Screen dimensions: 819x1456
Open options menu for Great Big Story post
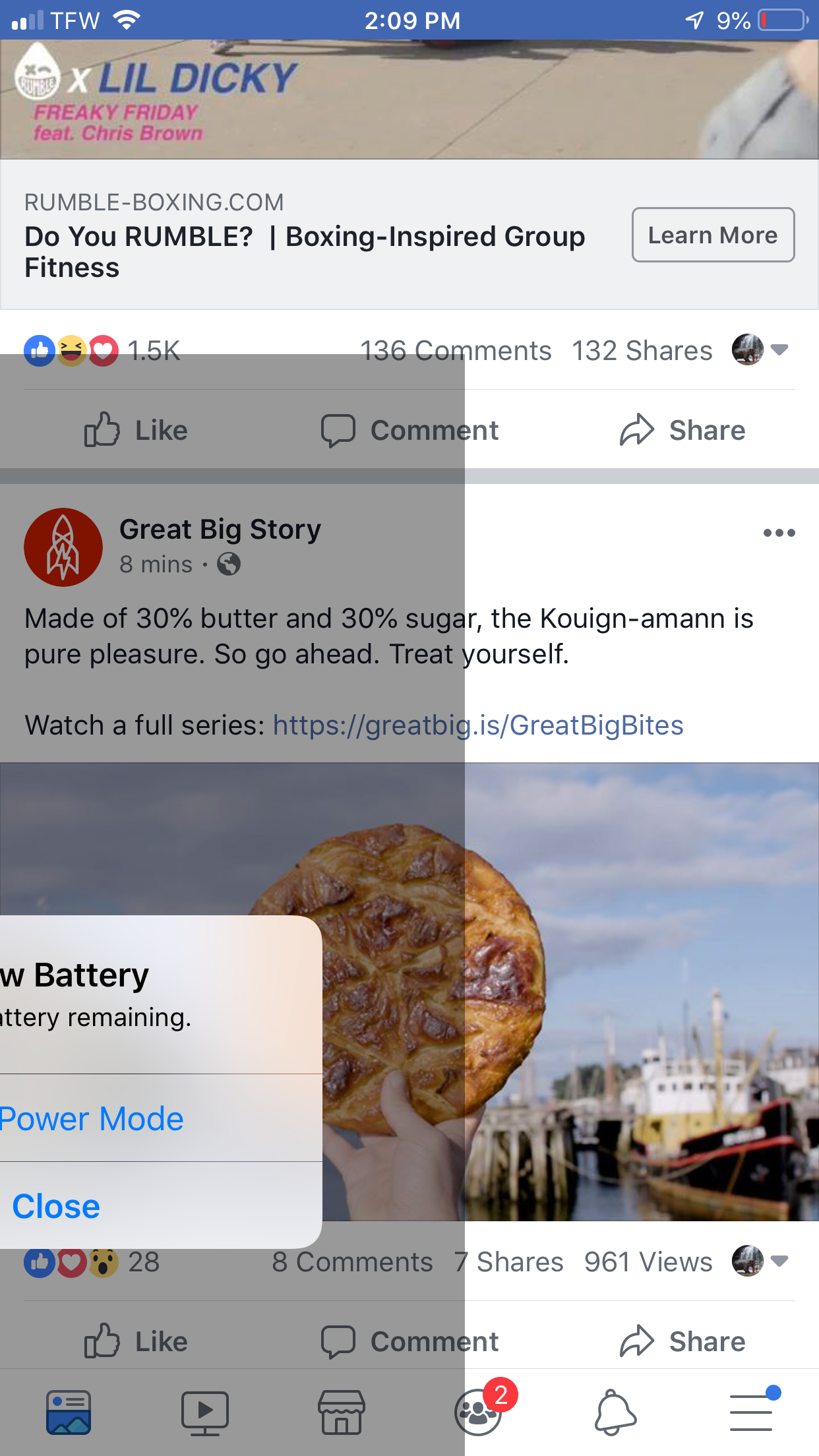tap(779, 532)
